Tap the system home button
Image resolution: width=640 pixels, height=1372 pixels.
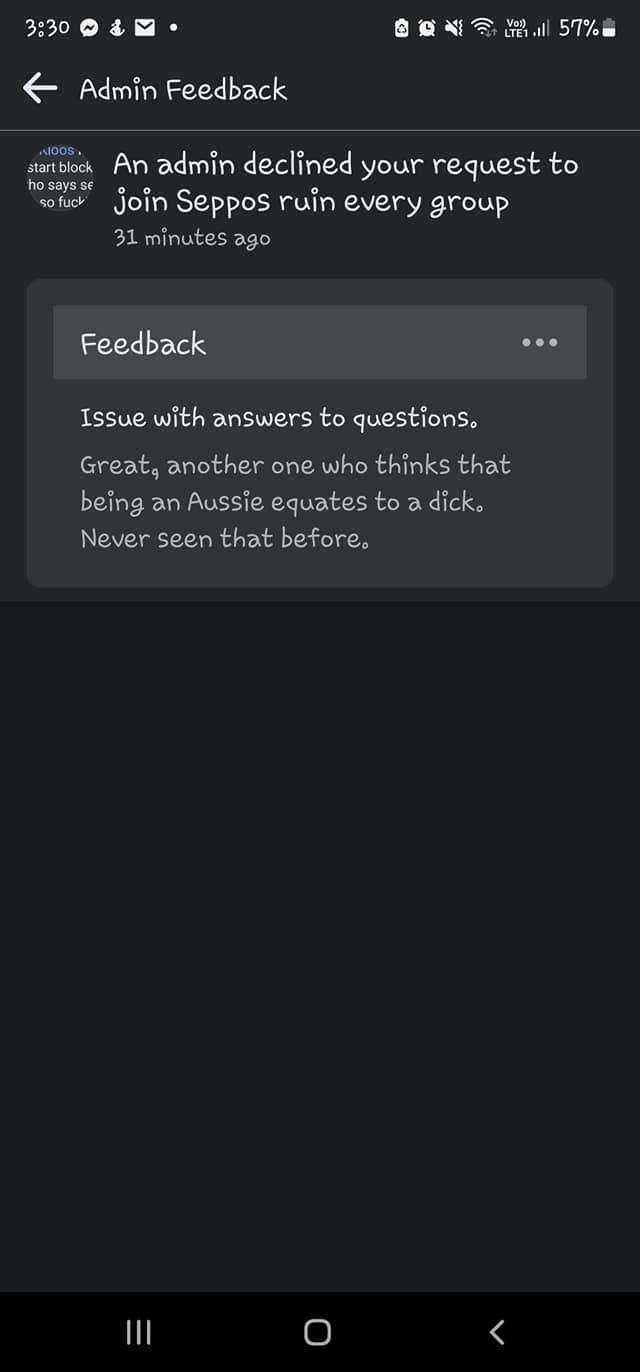[317, 1331]
